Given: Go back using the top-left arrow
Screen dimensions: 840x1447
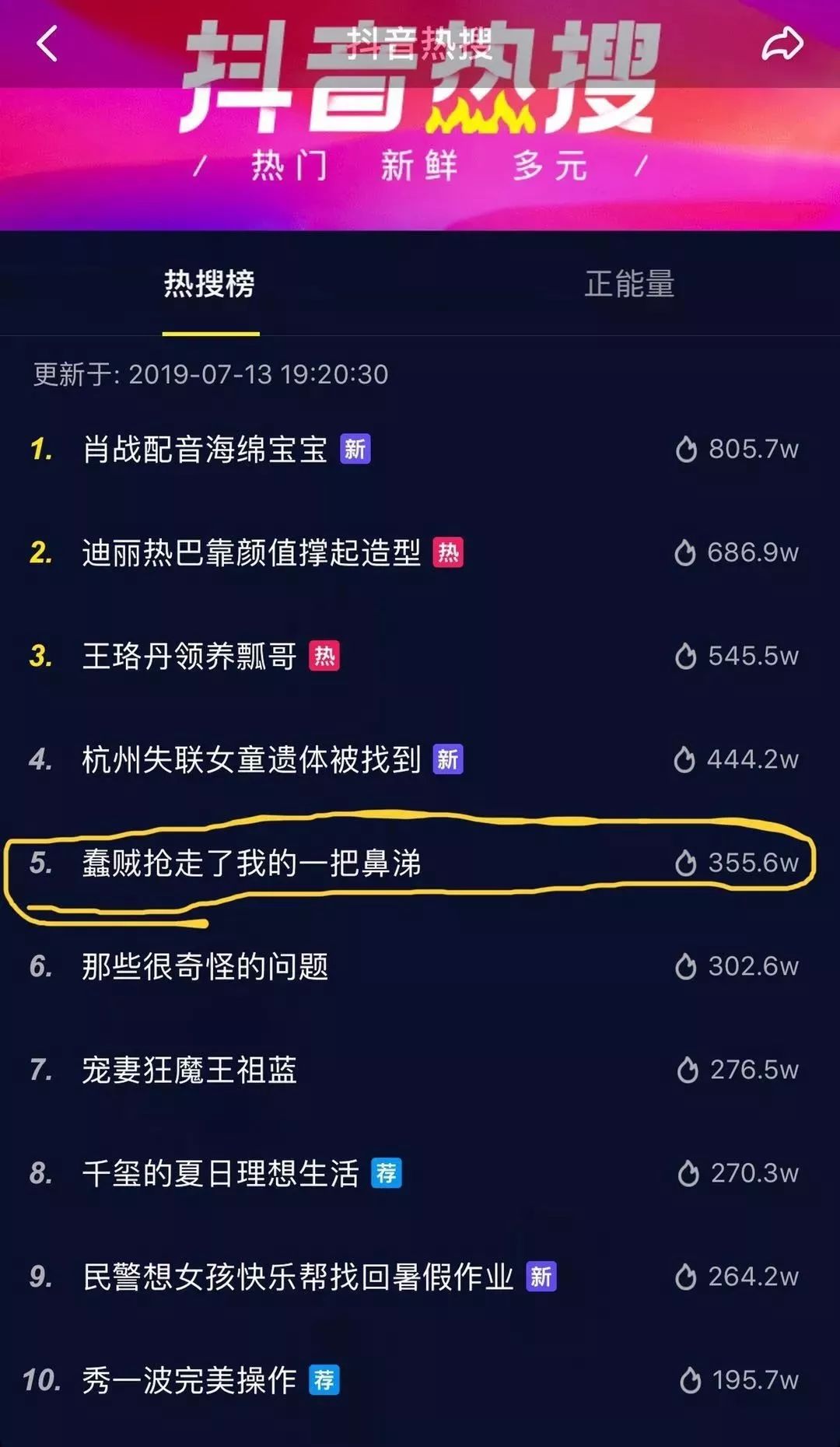Looking at the screenshot, I should pos(47,43).
